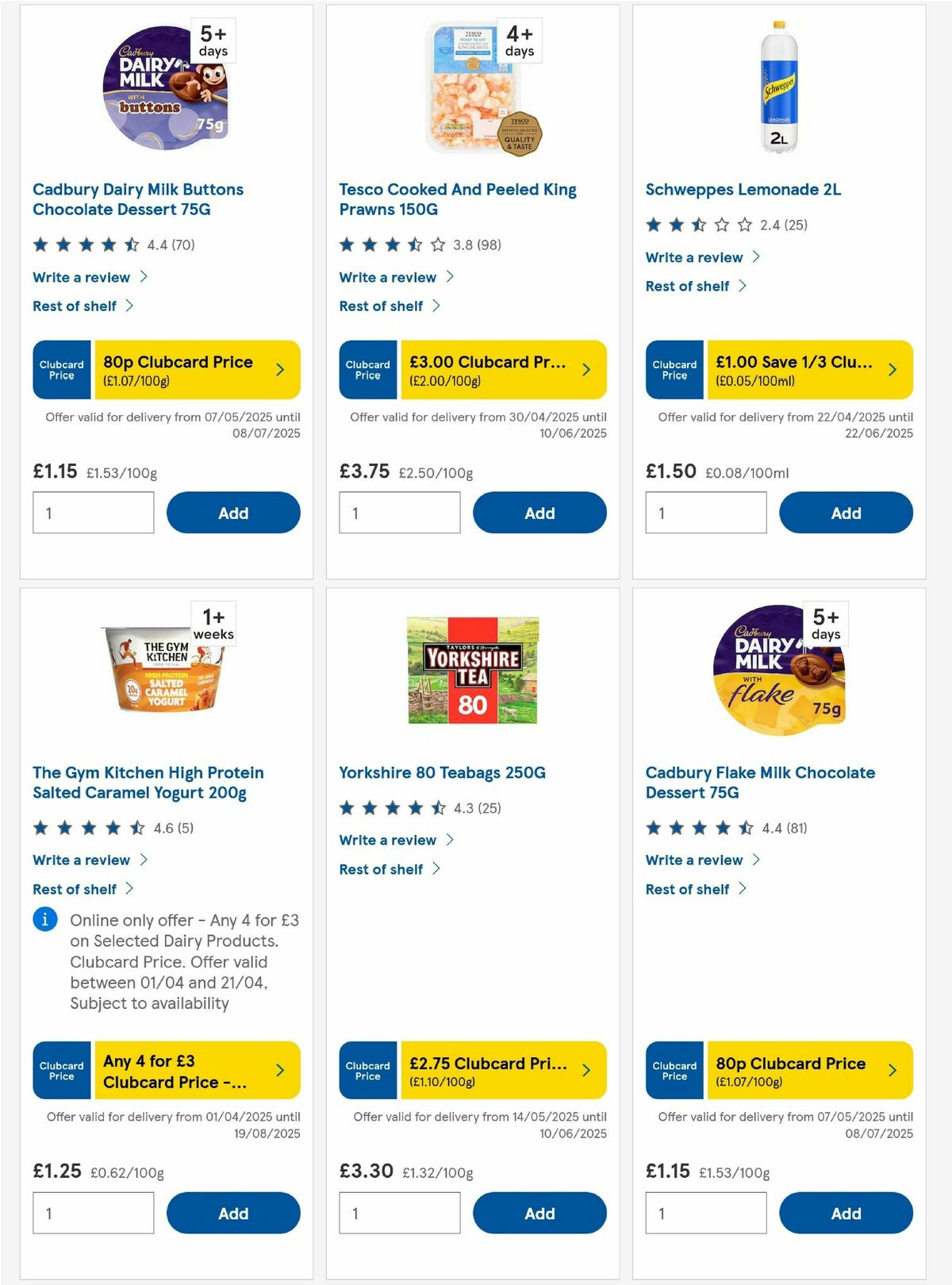Open Write a review for Schweppes Lemonade
The height and width of the screenshot is (1285, 952).
click(694, 257)
